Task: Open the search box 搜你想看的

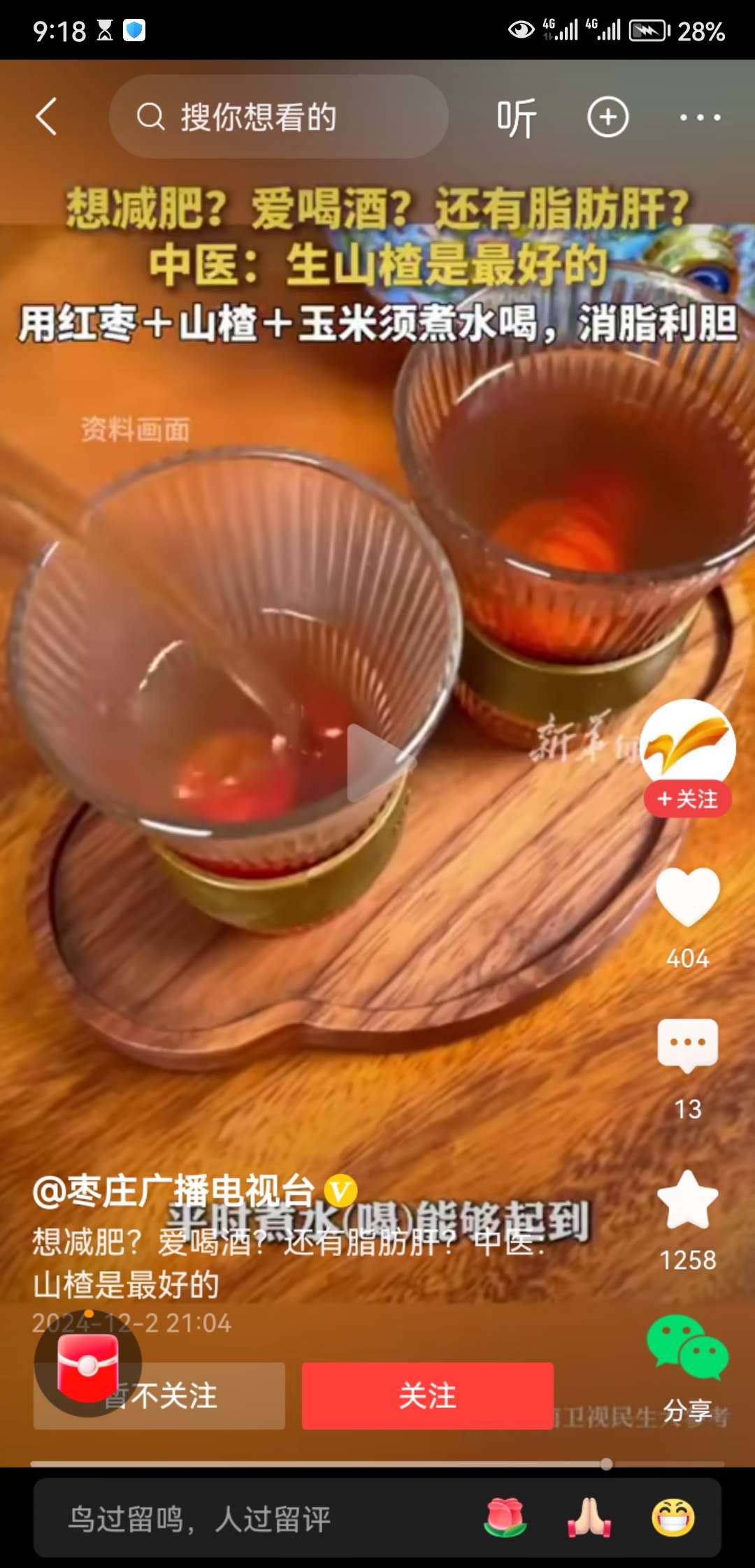Action: pyautogui.click(x=278, y=117)
